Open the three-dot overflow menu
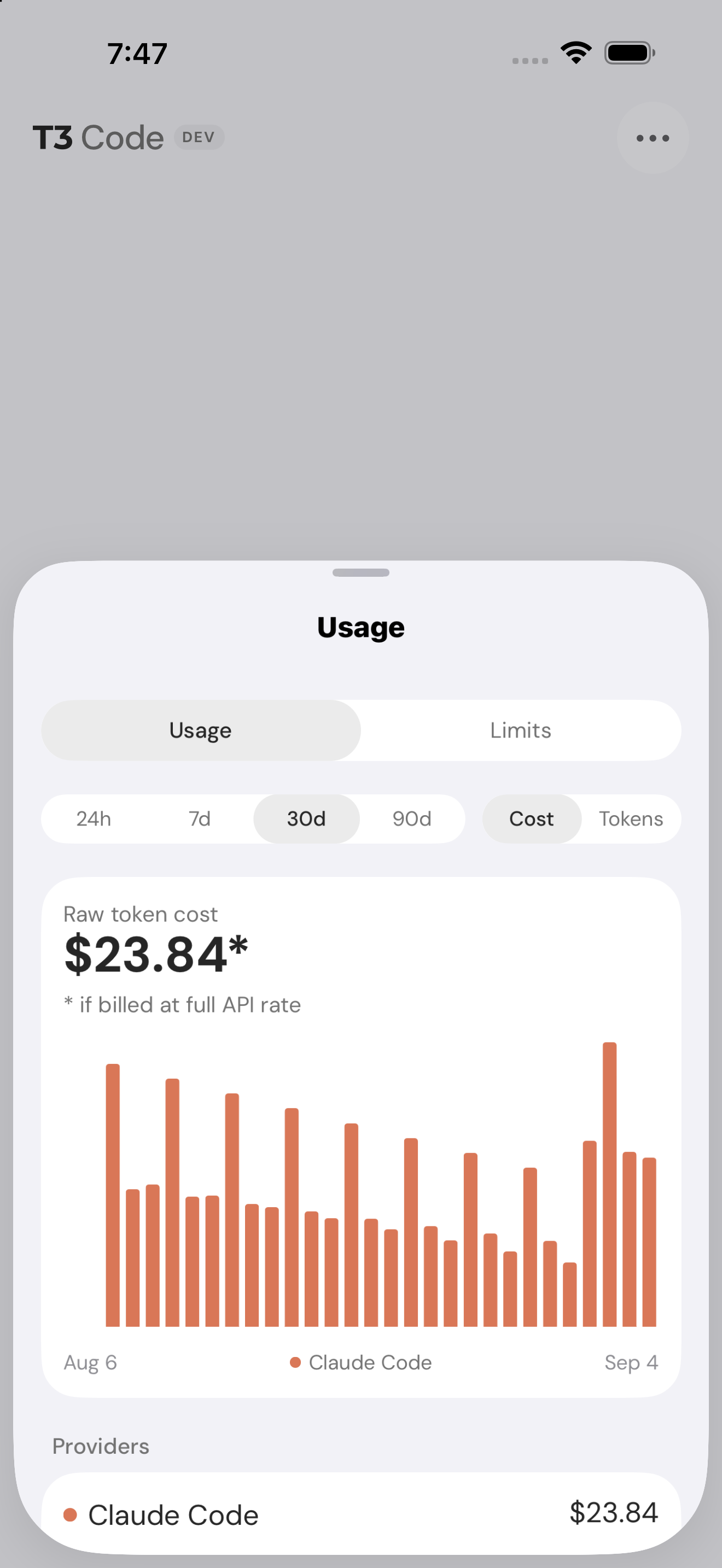 653,138
